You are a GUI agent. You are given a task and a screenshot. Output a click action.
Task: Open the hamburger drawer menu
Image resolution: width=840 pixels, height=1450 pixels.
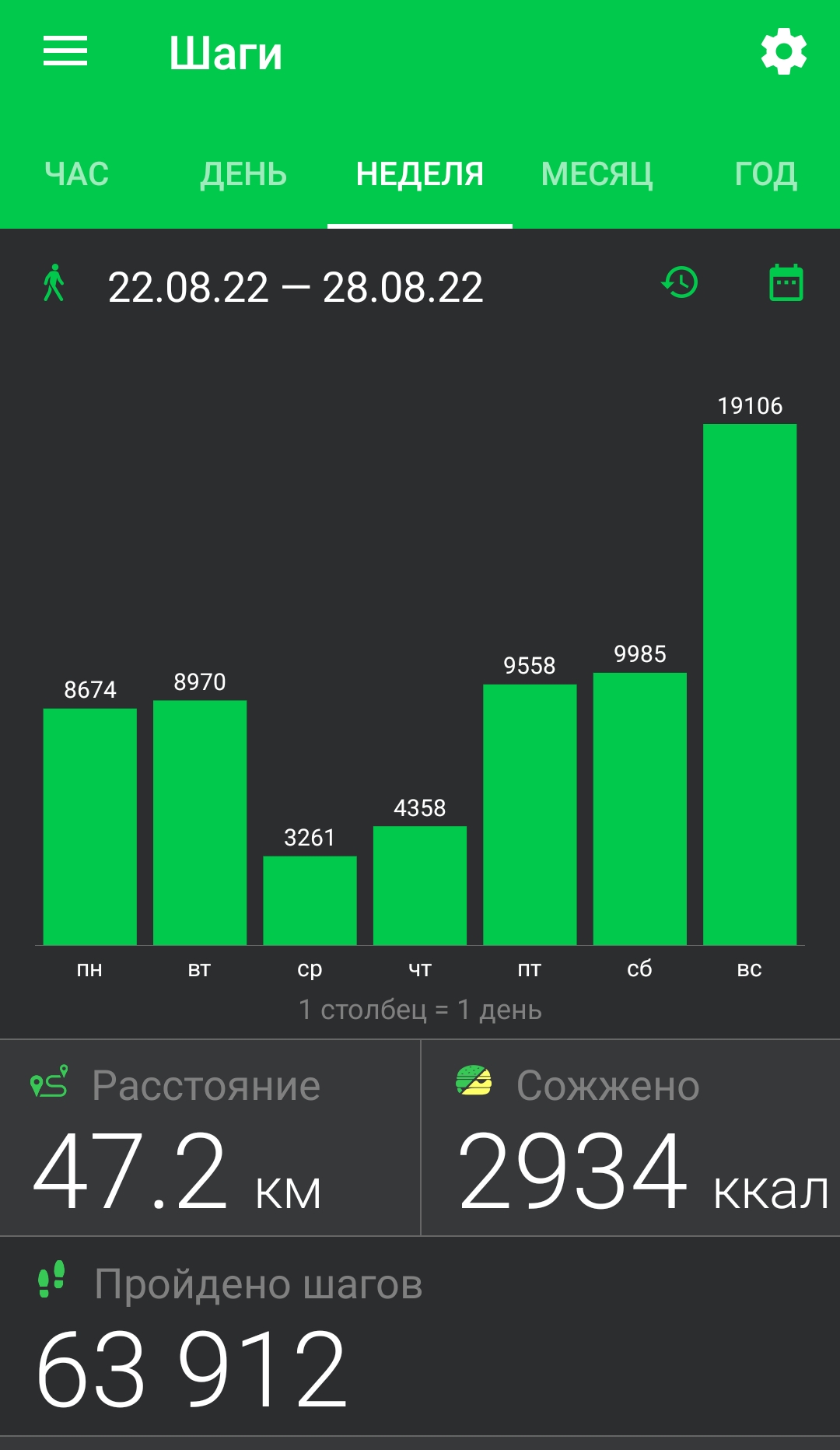(65, 51)
